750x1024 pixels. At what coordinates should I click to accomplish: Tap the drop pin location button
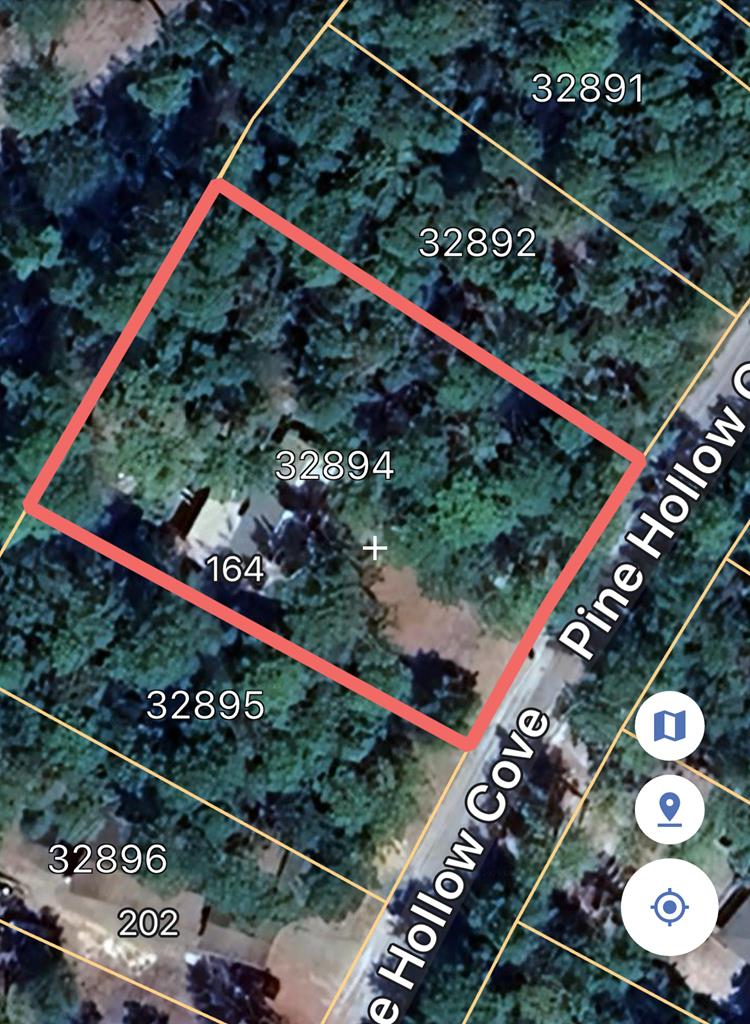tap(669, 808)
